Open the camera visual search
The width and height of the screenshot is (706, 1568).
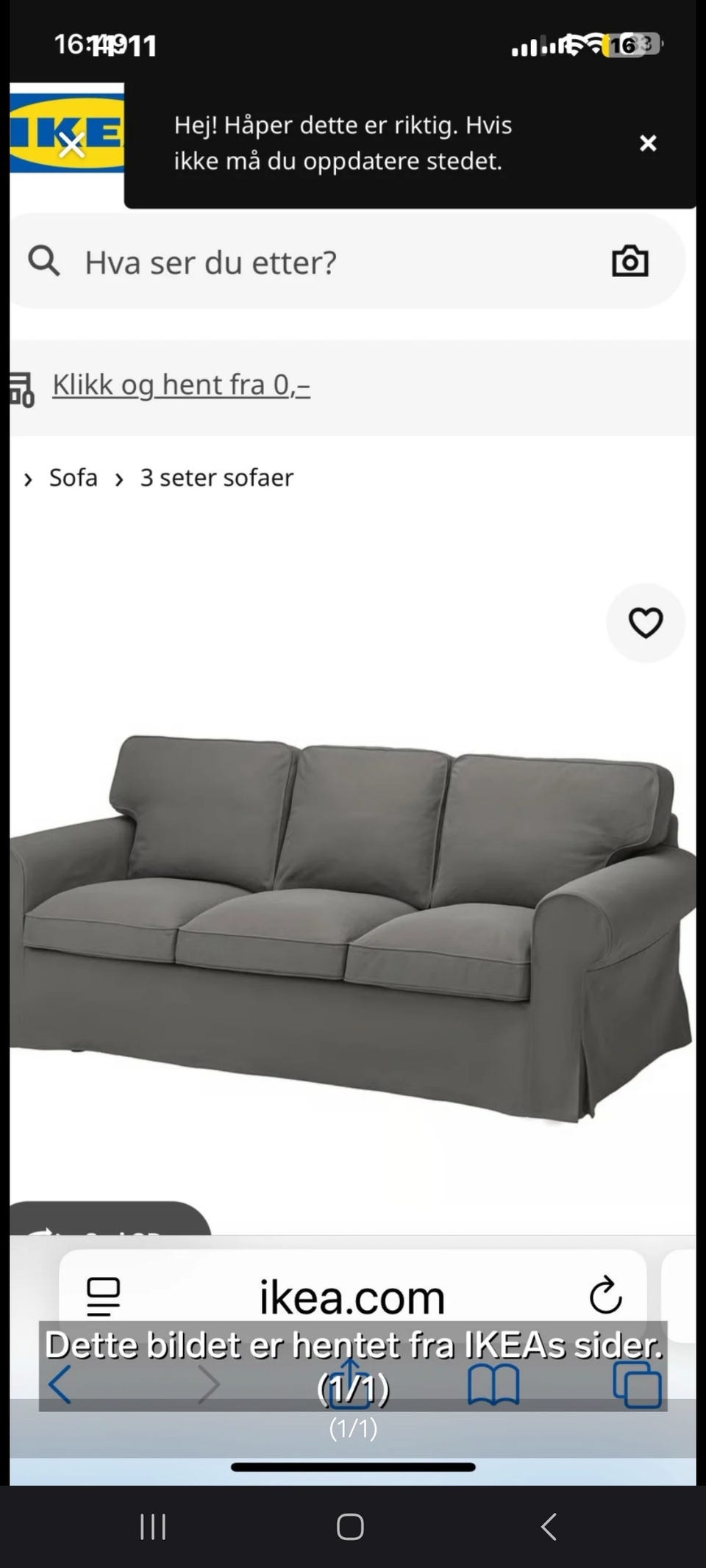(x=629, y=262)
